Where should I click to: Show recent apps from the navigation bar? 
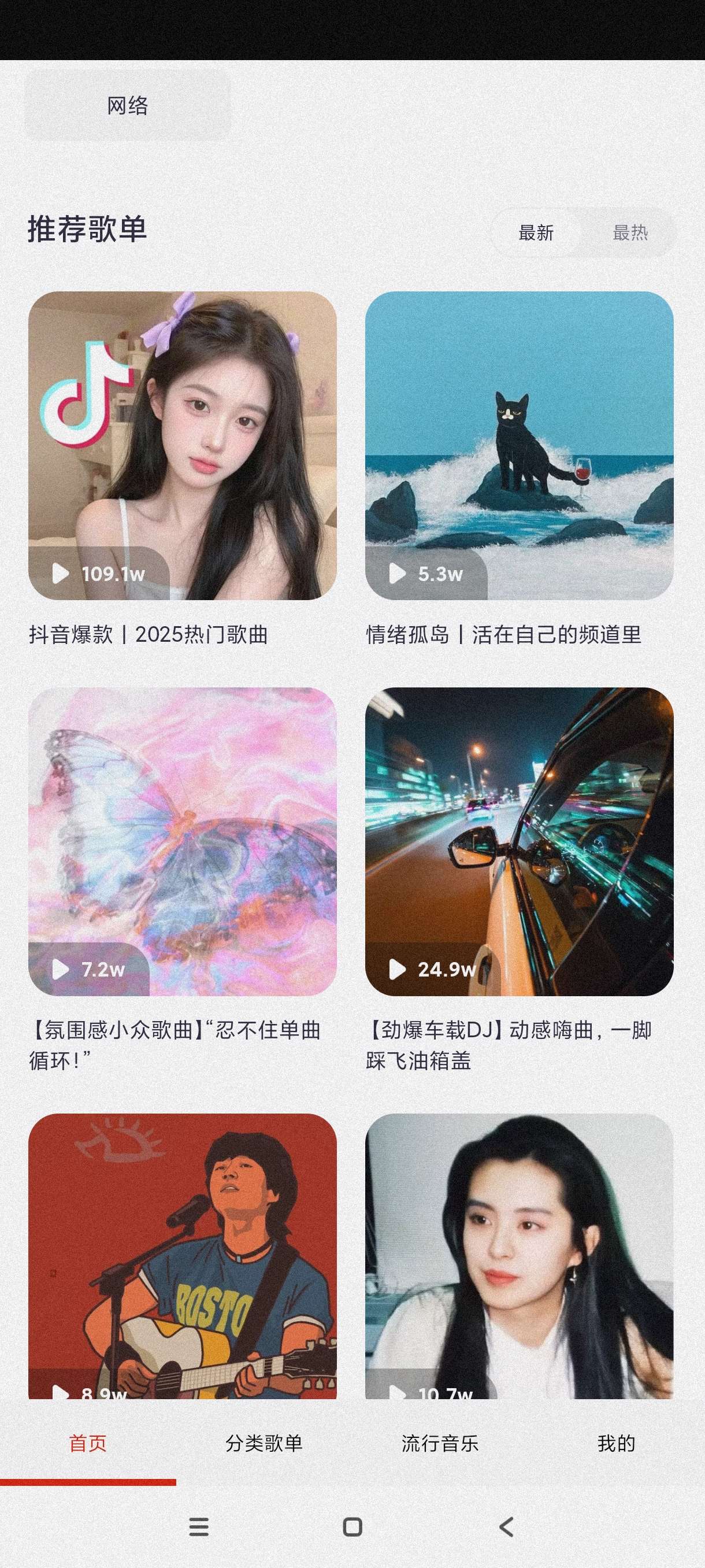coord(199,1526)
